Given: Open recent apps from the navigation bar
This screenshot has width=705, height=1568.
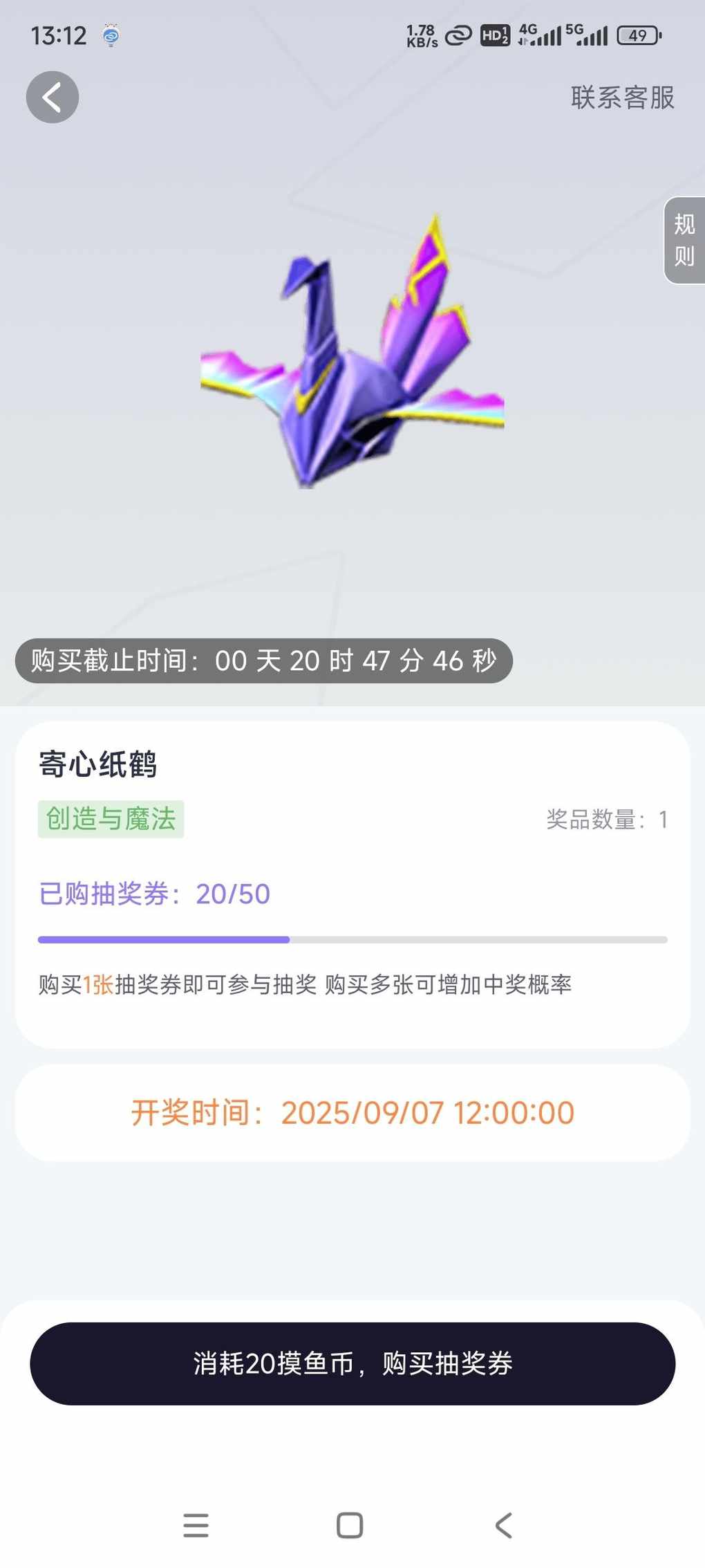Looking at the screenshot, I should [x=196, y=1525].
